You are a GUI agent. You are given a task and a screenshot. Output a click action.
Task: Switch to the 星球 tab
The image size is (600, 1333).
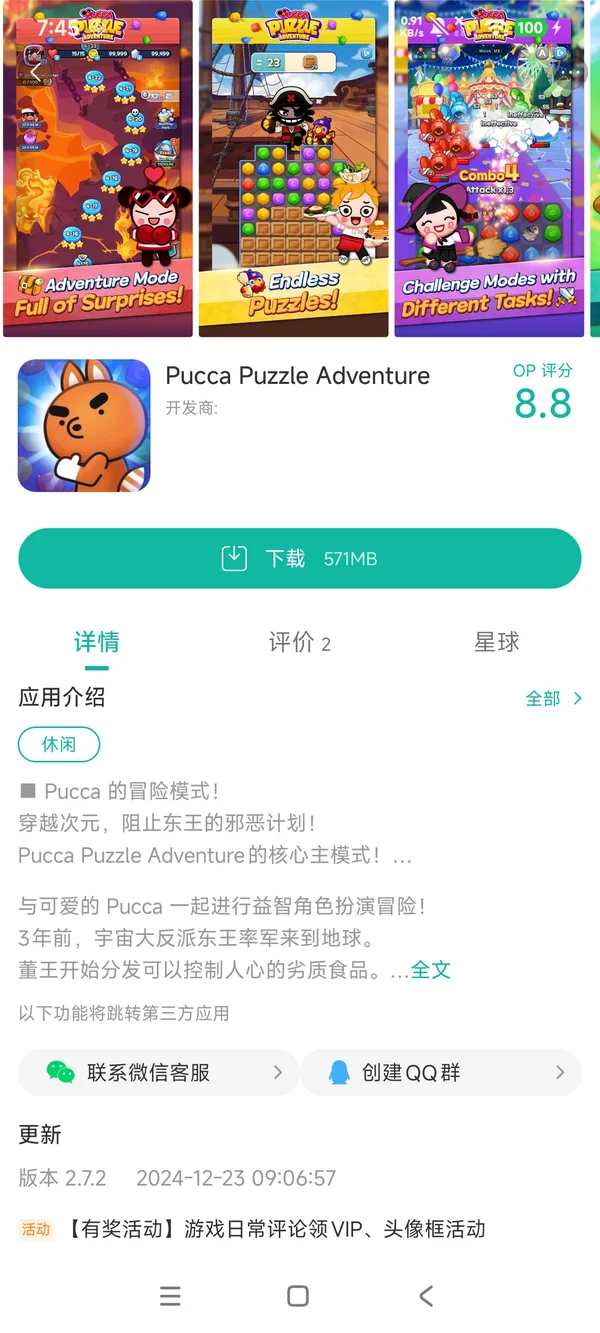[496, 643]
